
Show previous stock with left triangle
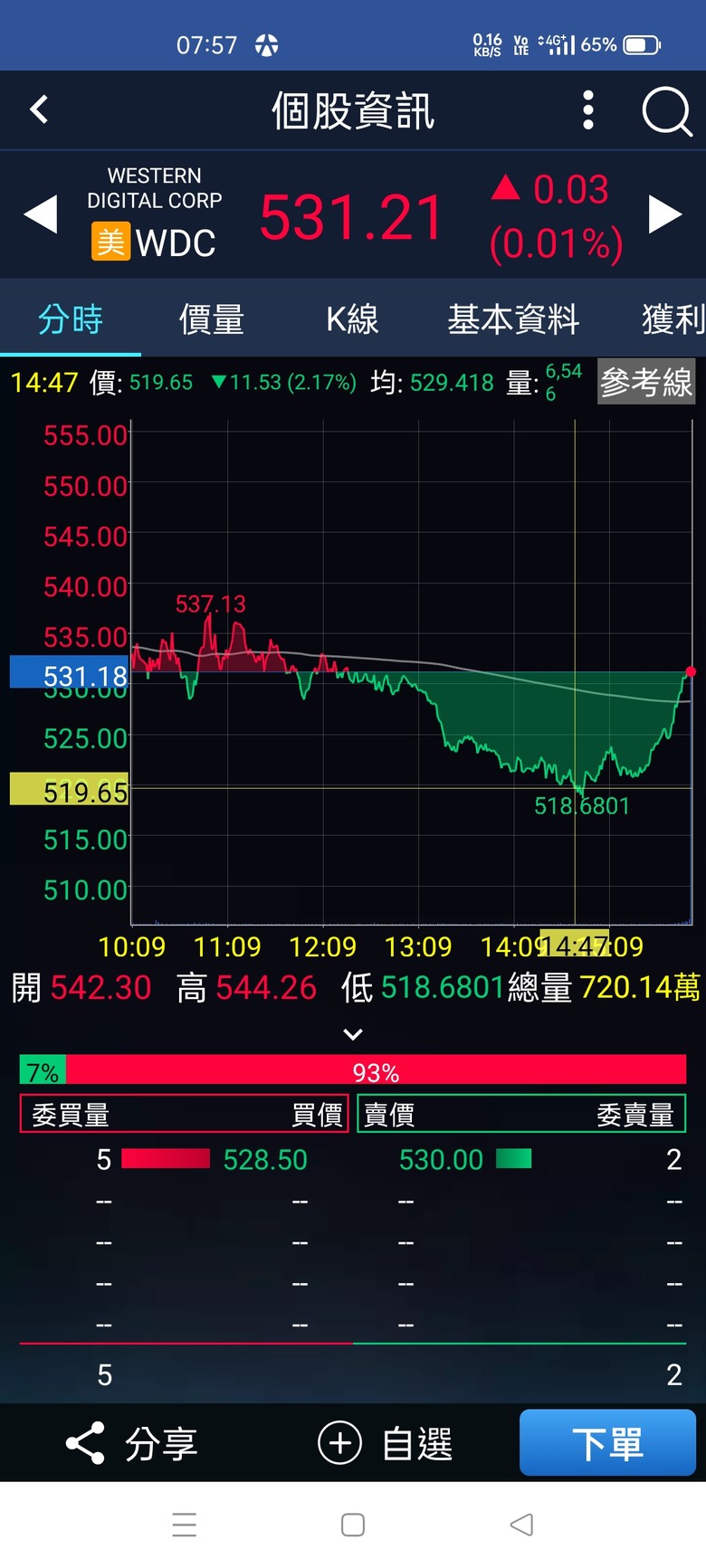(x=41, y=214)
